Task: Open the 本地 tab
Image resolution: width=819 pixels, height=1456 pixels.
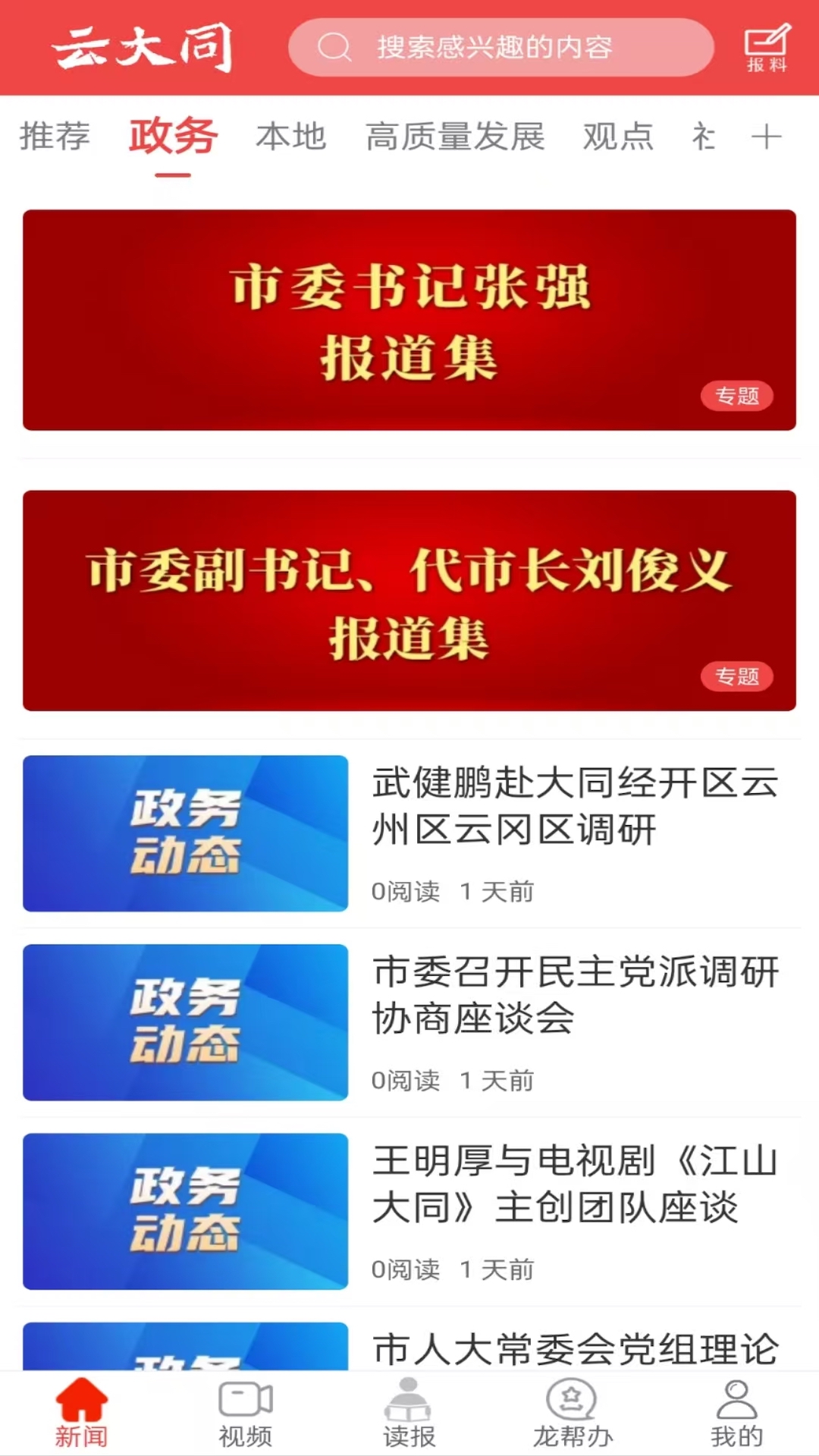Action: (290, 136)
